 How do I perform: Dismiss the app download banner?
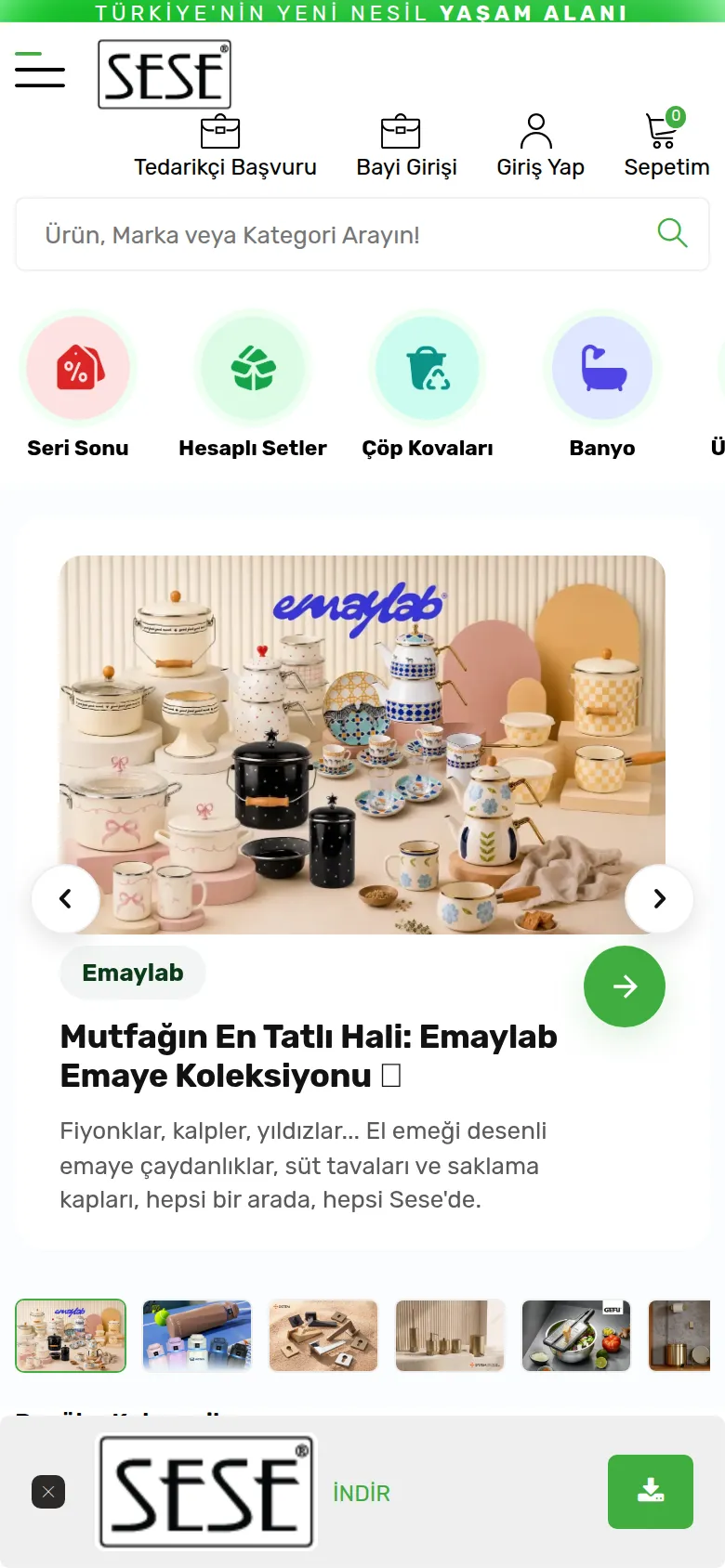[48, 1492]
